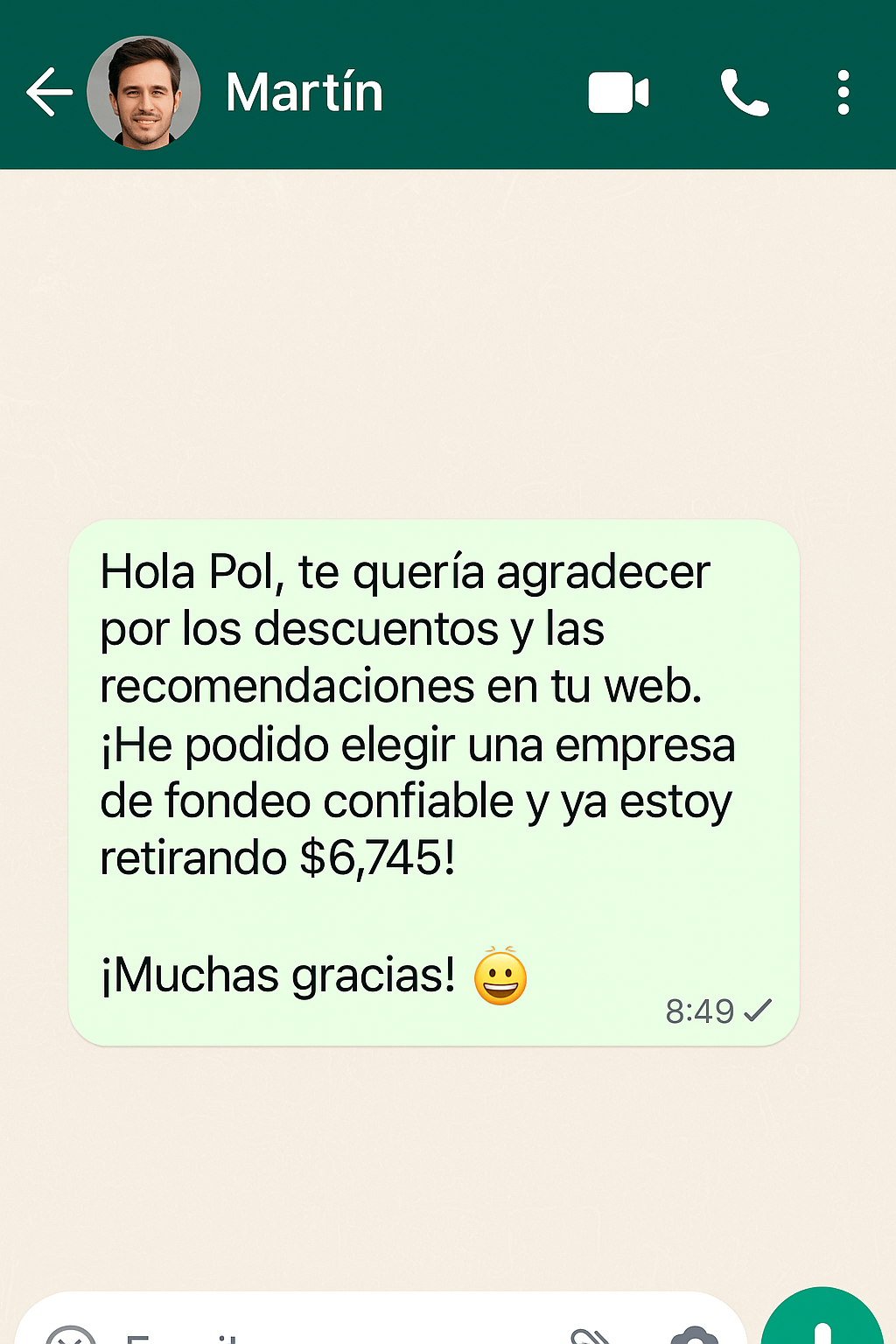Start a video call with Martín

coord(619,93)
